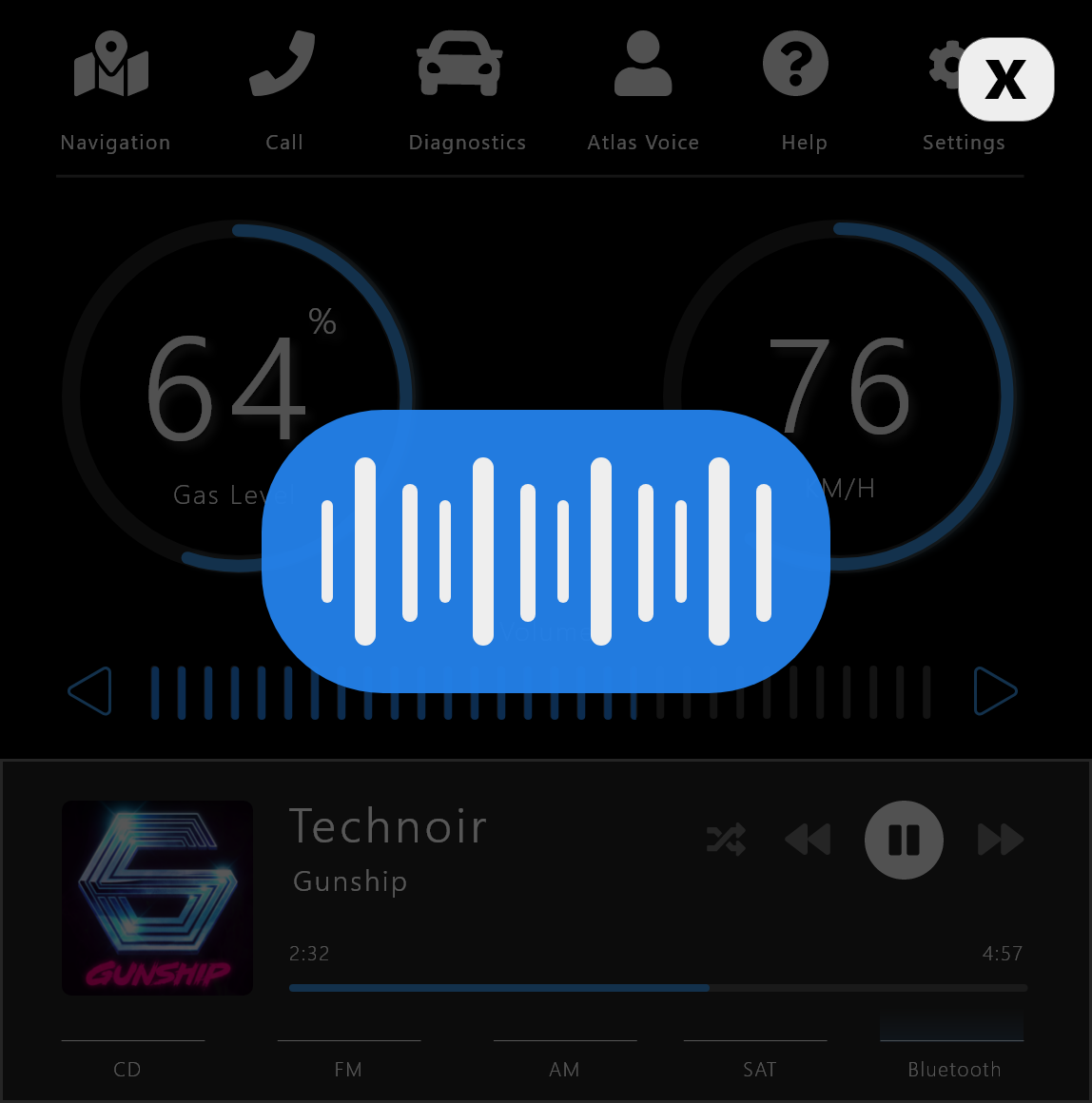Open the Gunship album artwork
This screenshot has height=1103, width=1092.
[158, 899]
